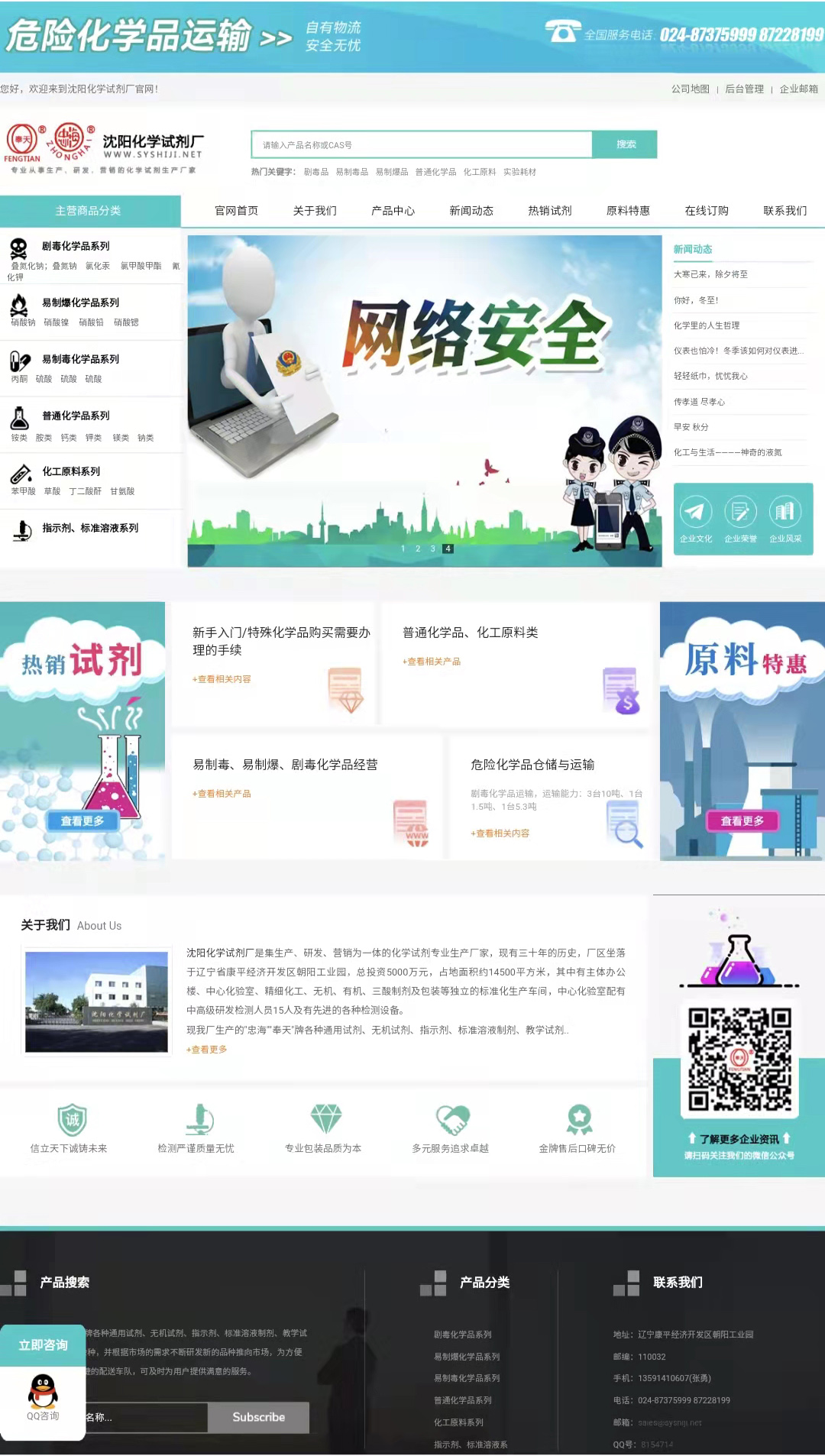Open news item 化学里的人生哲理
Screen dimensions: 825x1456
click(707, 325)
